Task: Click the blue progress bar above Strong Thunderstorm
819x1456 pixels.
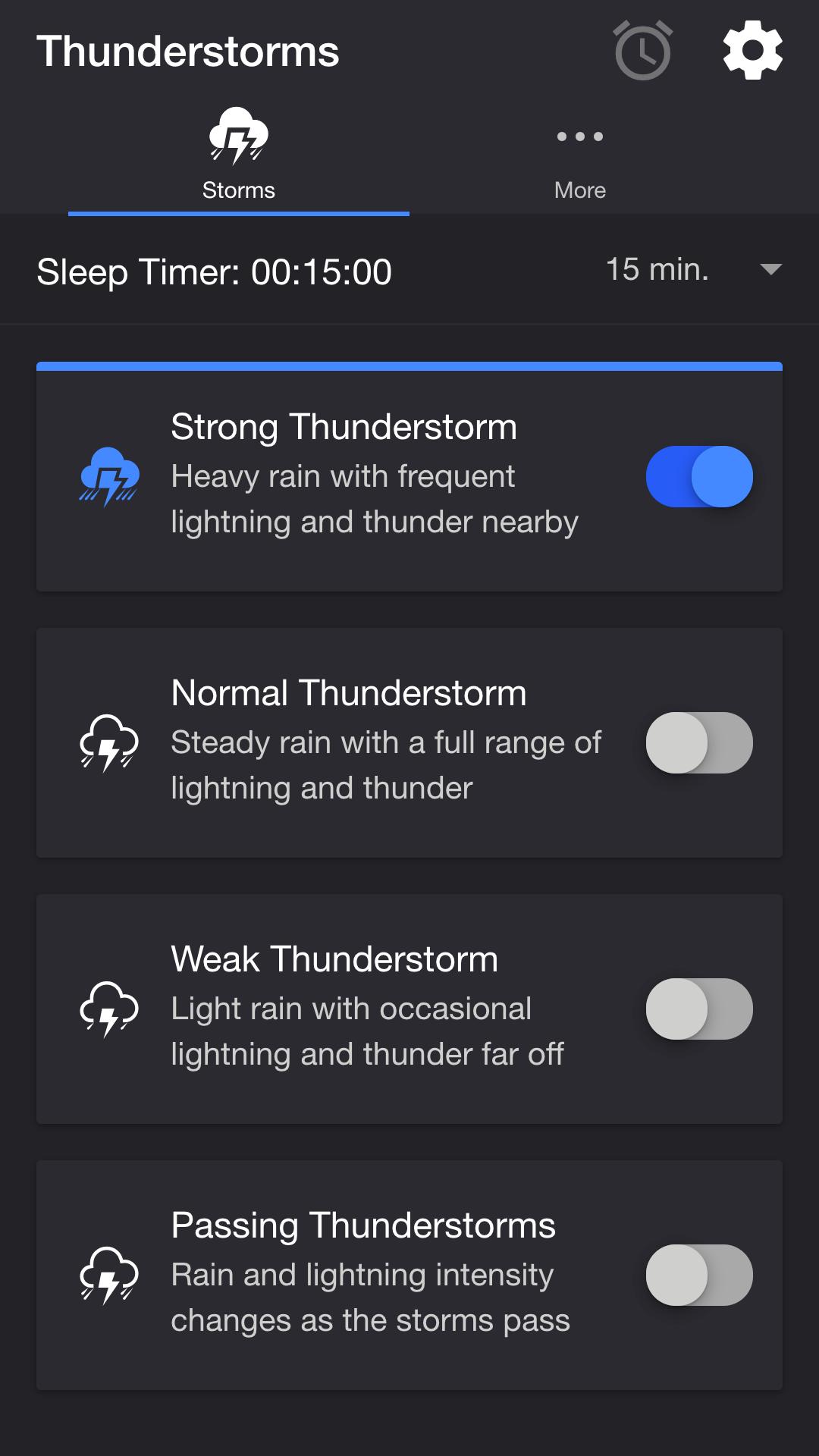Action: [409, 366]
